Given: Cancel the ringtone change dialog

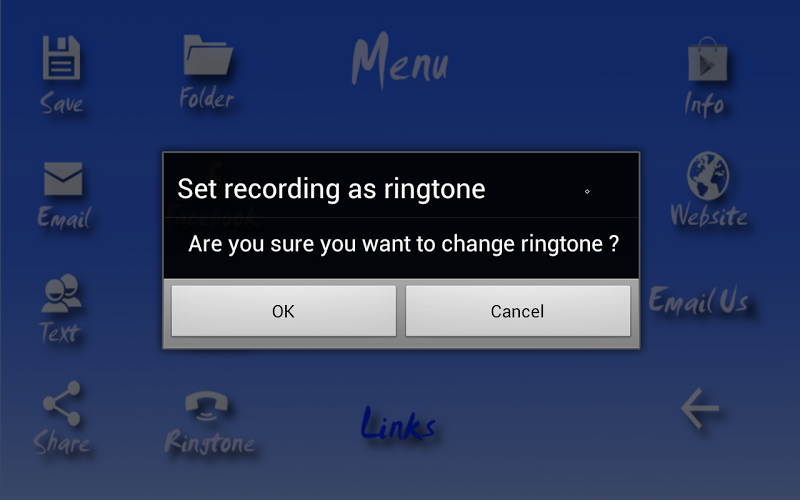Looking at the screenshot, I should pos(517,311).
